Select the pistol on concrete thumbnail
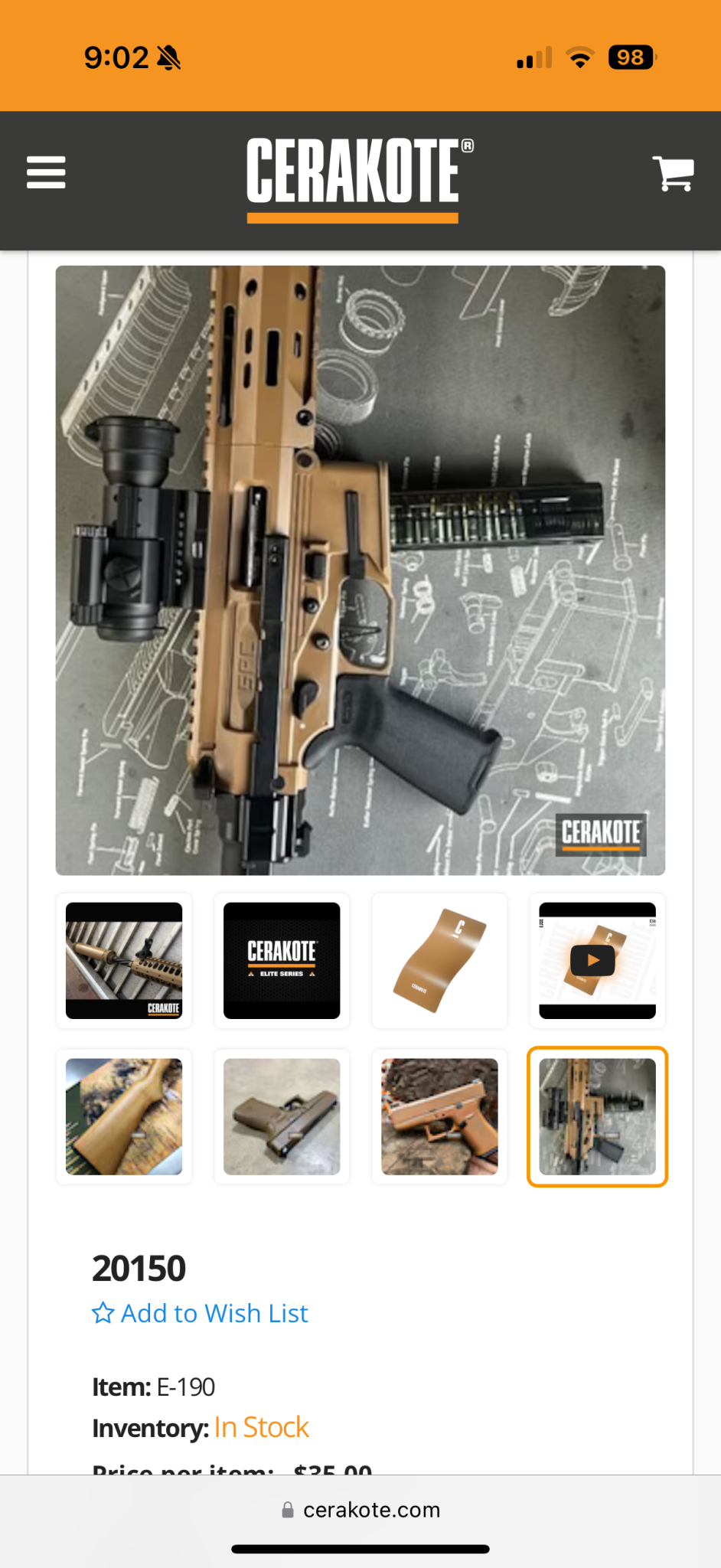The width and height of the screenshot is (721, 1568). click(x=282, y=1116)
